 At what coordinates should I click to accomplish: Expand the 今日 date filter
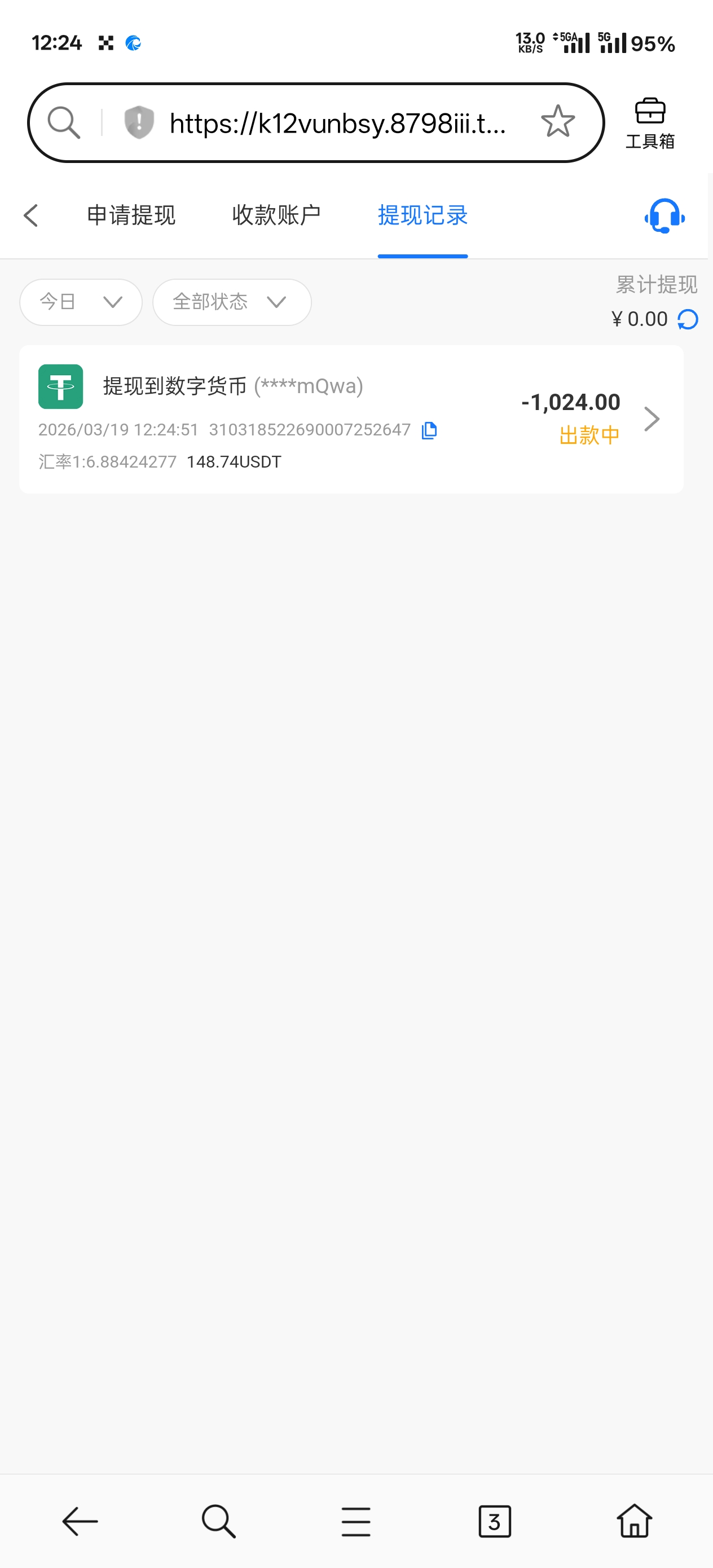coord(81,302)
